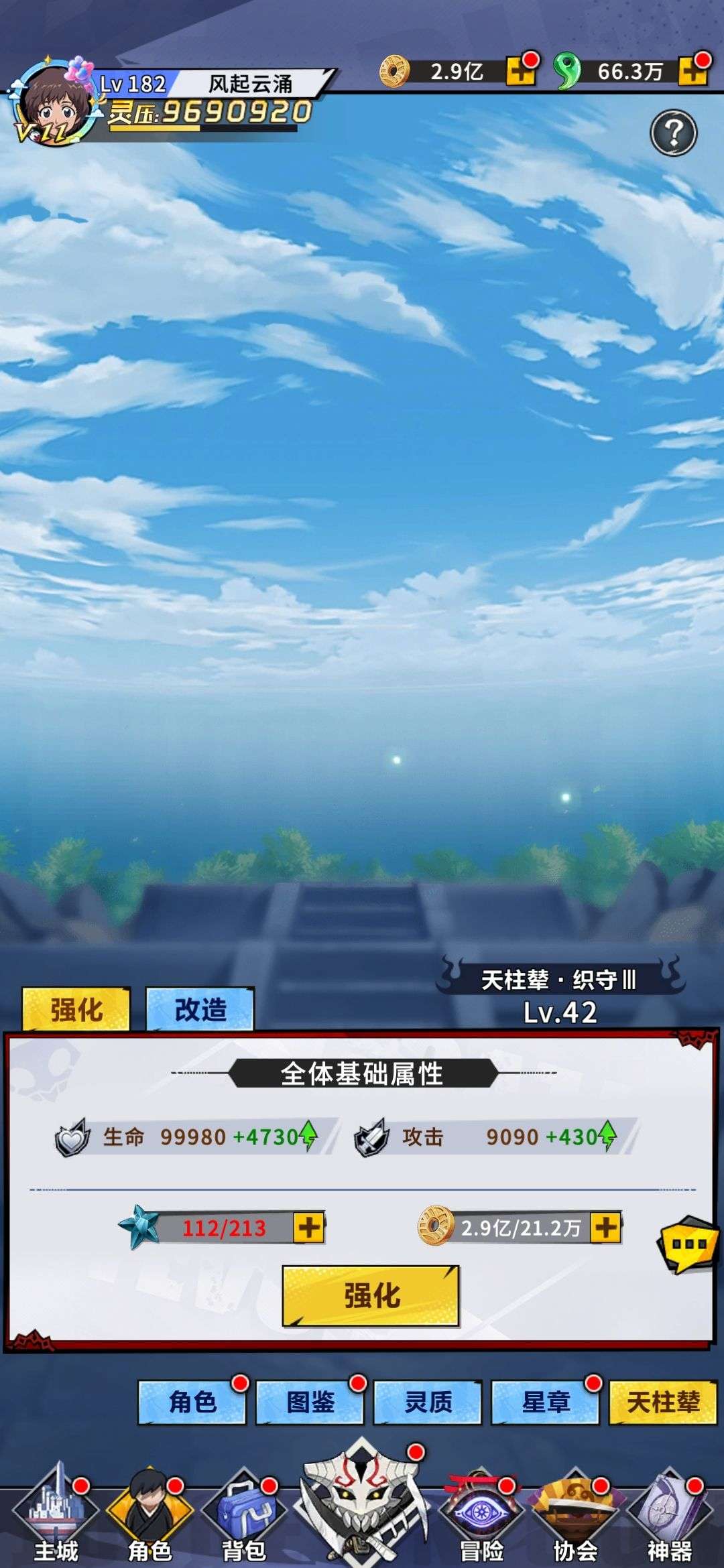Tap the yellow 强化 upgrade button

[371, 1295]
